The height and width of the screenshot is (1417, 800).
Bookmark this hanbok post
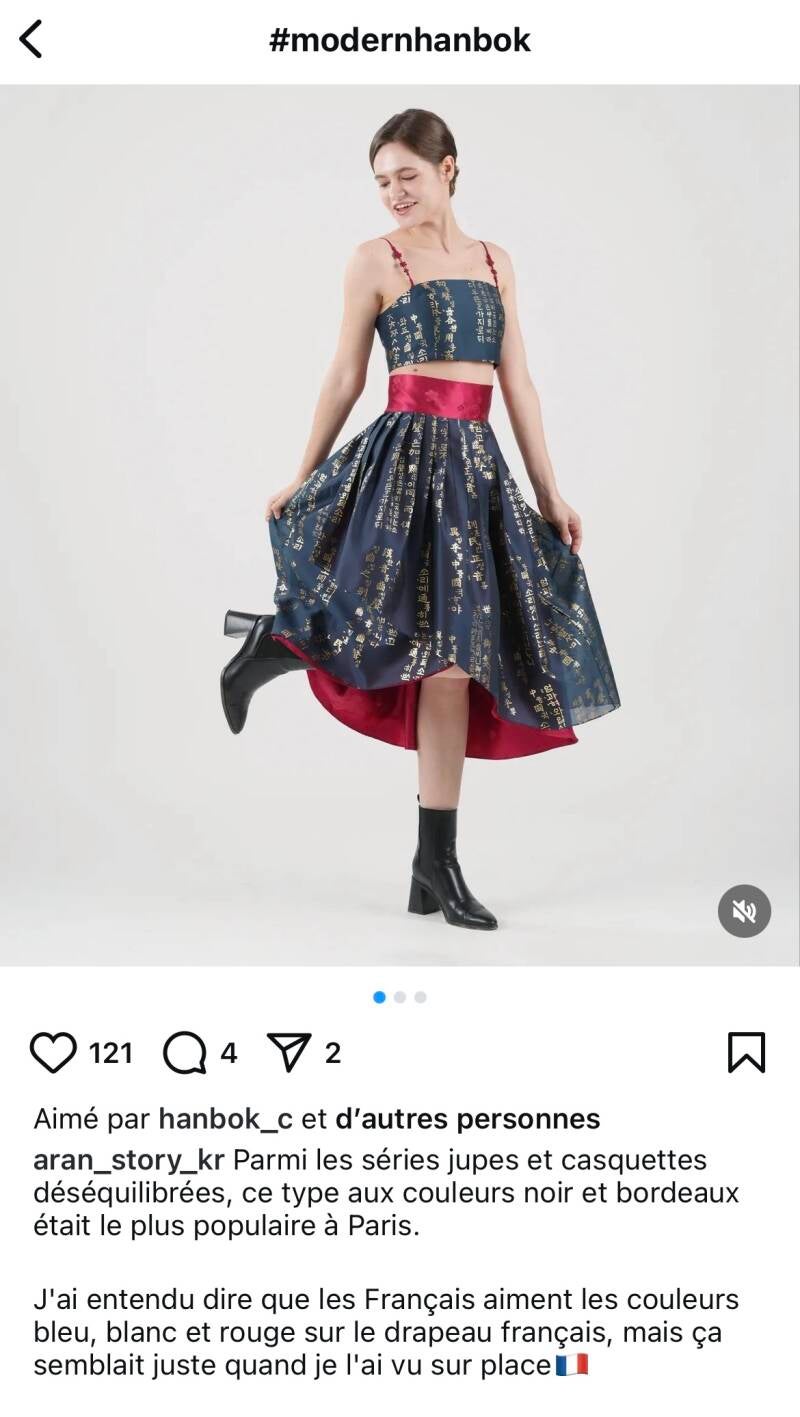pyautogui.click(x=746, y=1053)
